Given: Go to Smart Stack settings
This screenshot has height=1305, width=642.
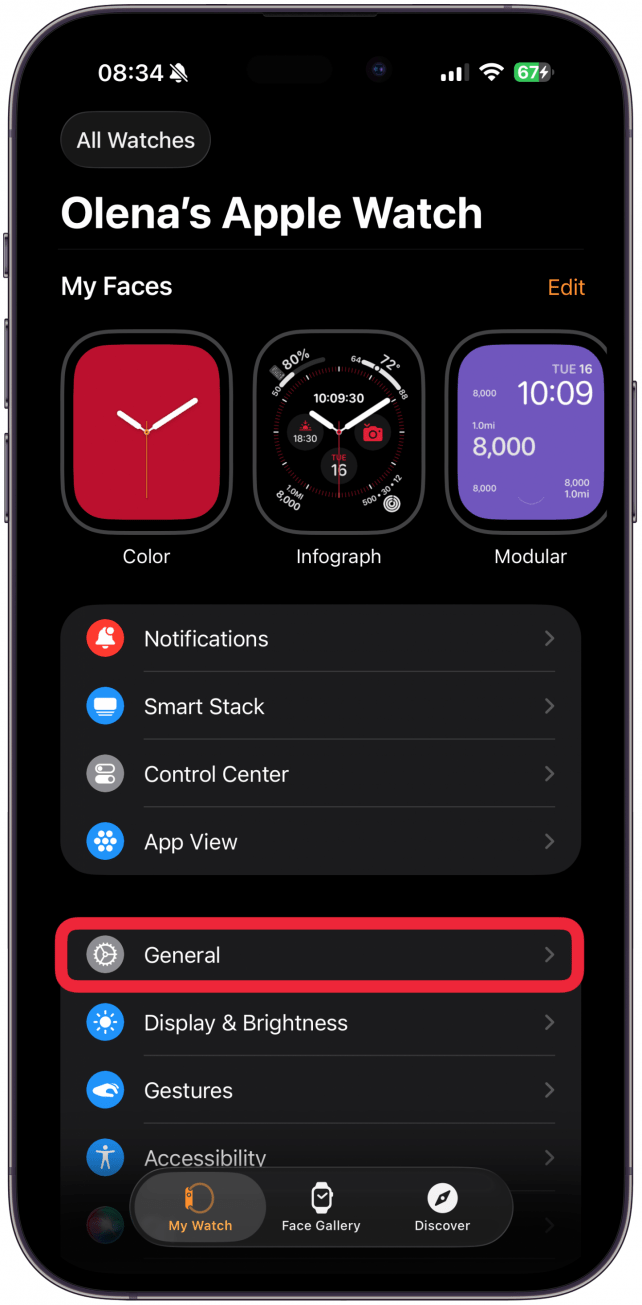Looking at the screenshot, I should coord(320,707).
